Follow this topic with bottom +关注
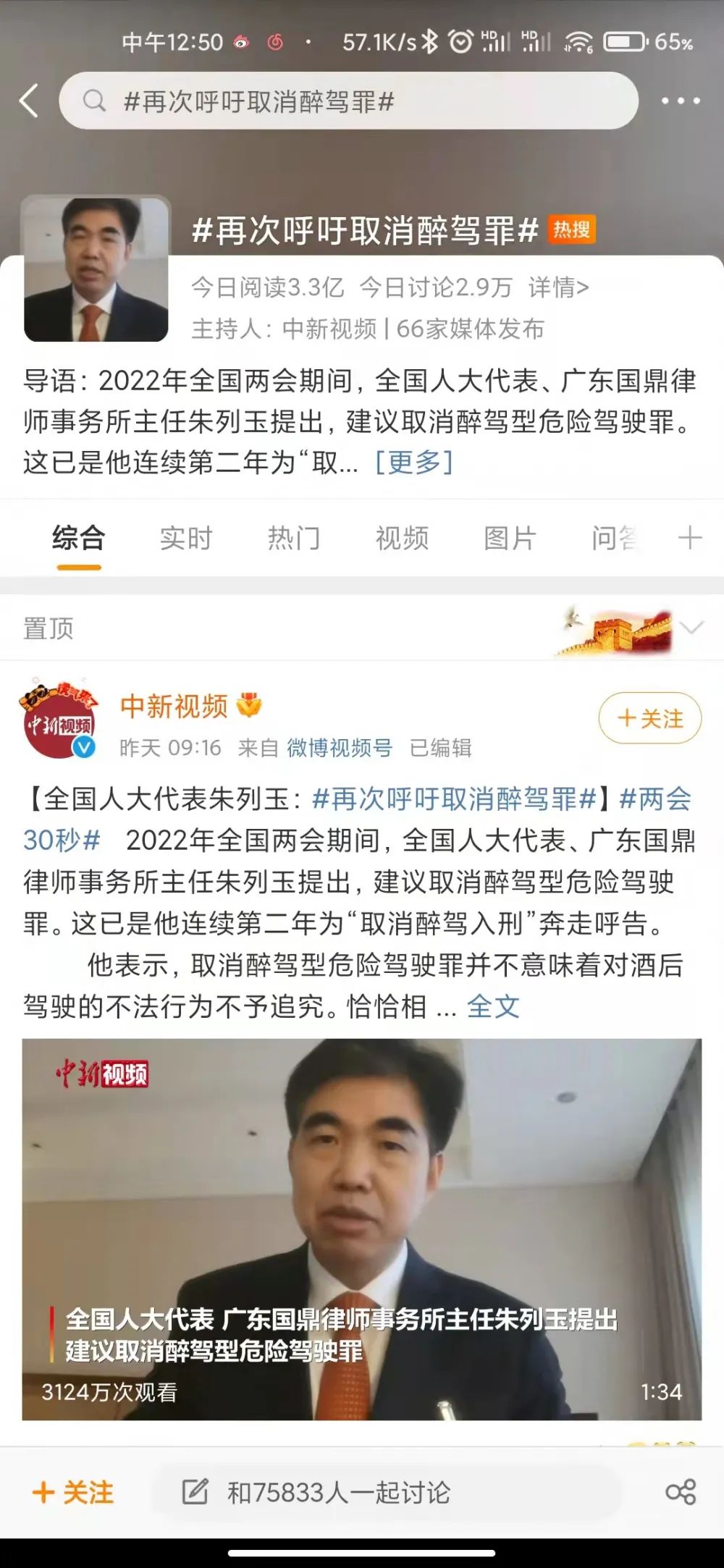 (x=73, y=1492)
